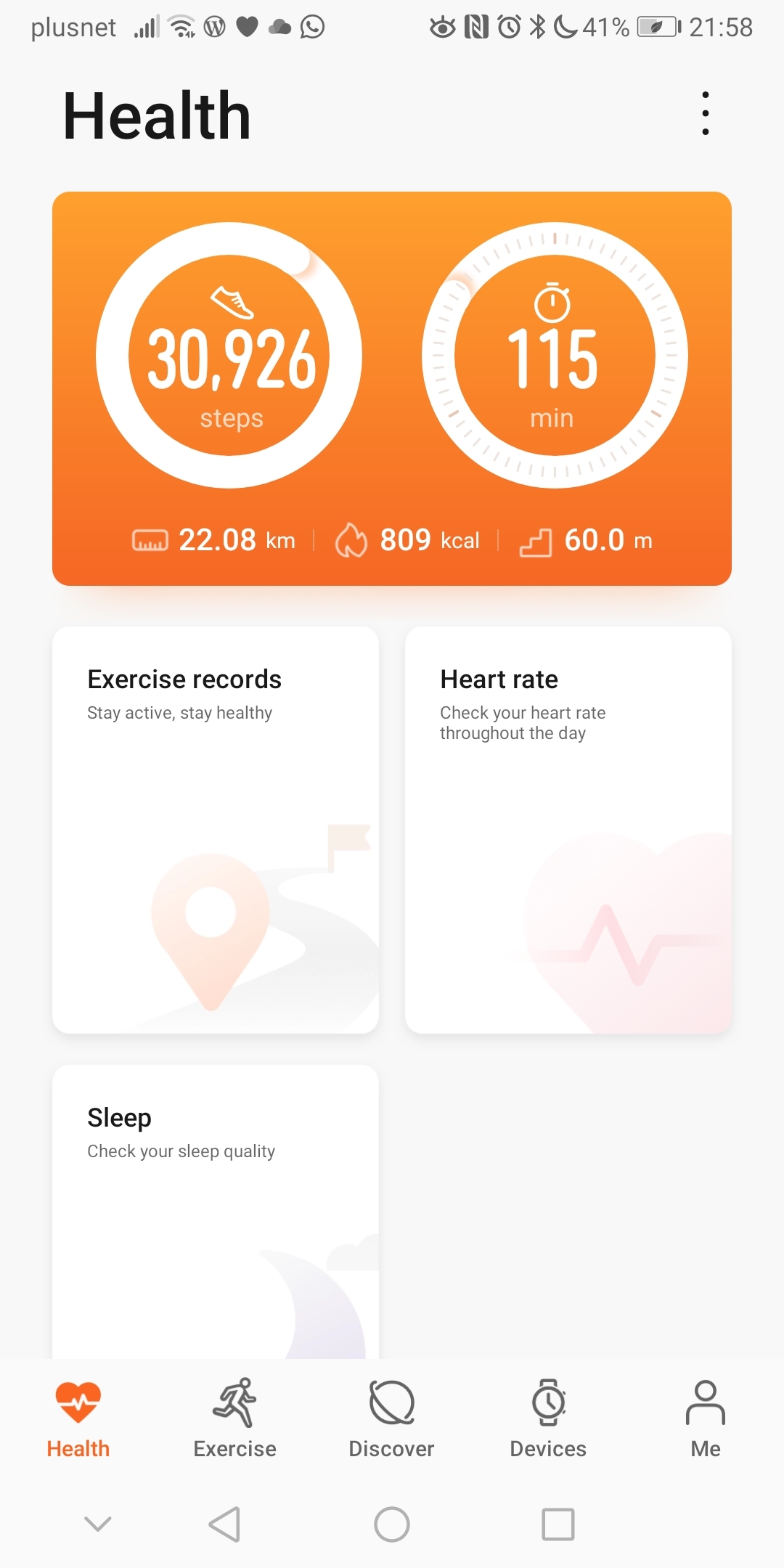
Task: View the Heart rate card
Action: point(568,829)
